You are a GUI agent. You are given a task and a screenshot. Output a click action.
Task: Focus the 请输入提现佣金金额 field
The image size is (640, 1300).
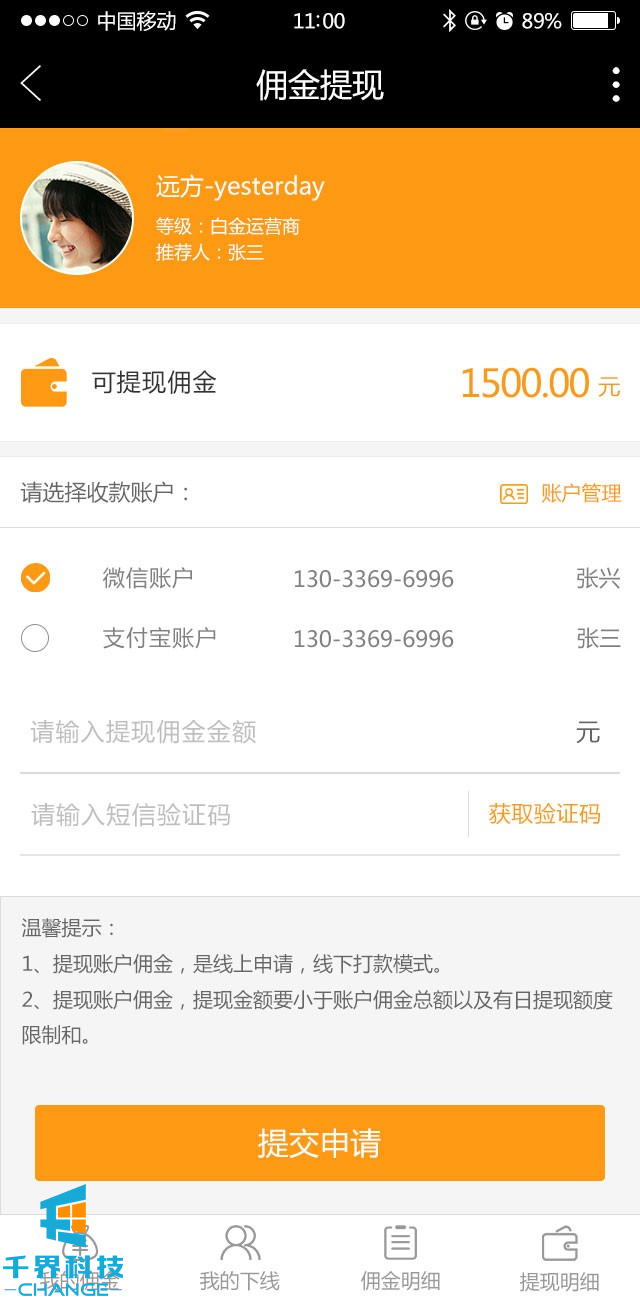coord(290,732)
